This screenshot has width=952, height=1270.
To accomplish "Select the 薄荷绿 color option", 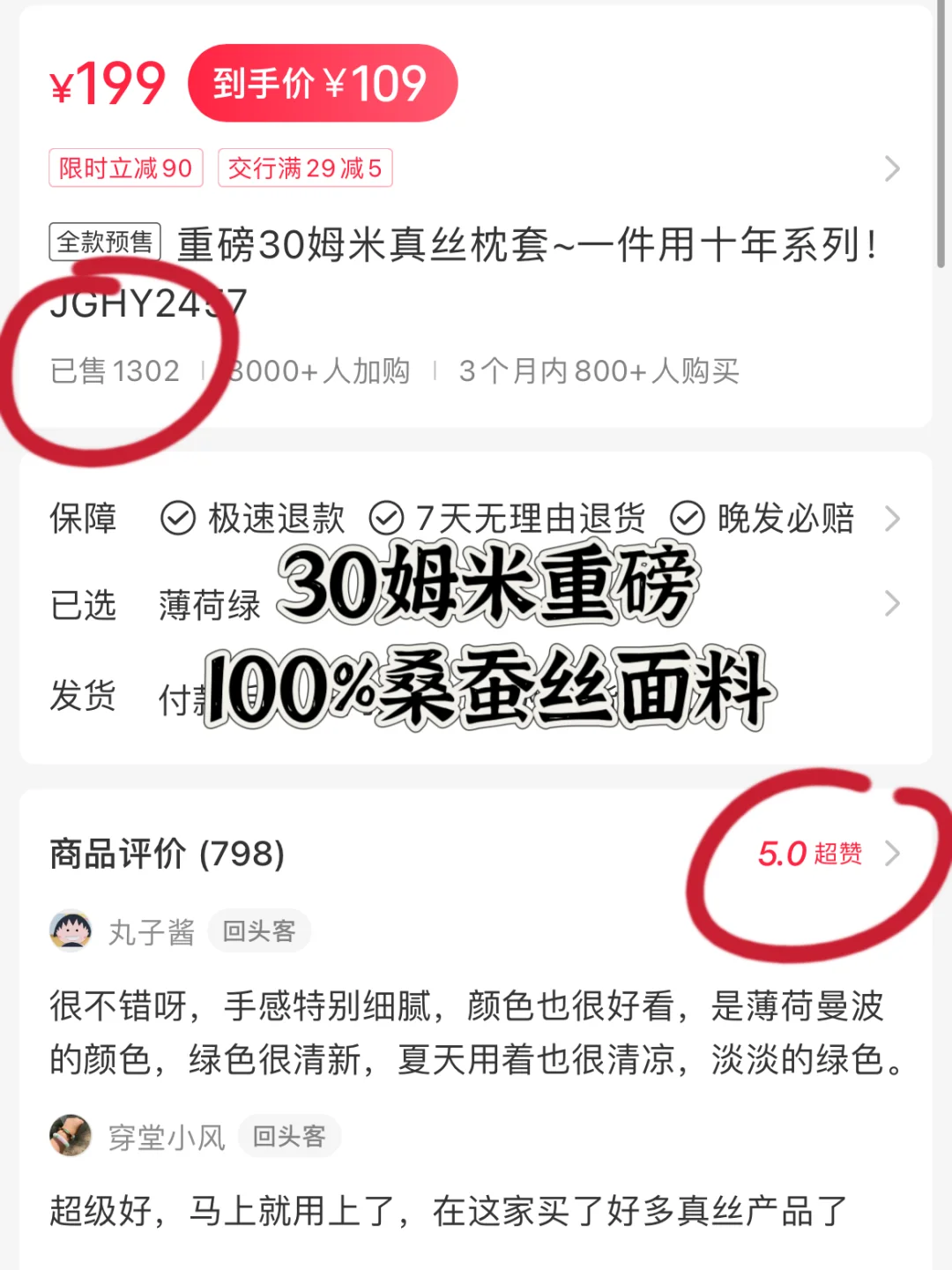I will (x=212, y=604).
